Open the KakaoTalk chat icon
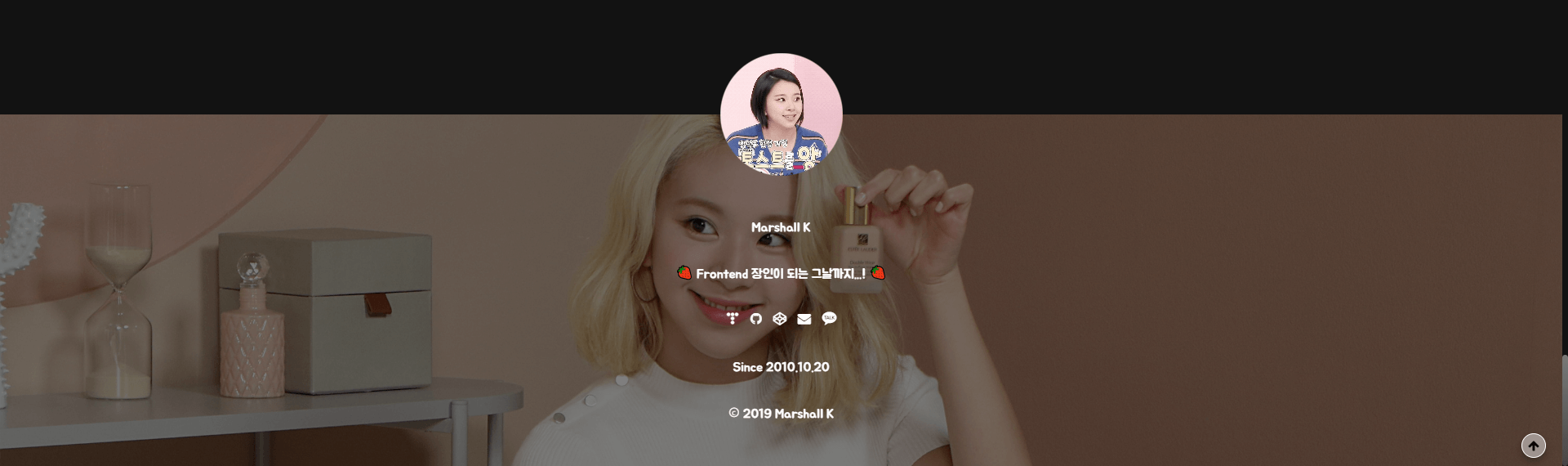This screenshot has height=466, width=1568. [x=829, y=318]
